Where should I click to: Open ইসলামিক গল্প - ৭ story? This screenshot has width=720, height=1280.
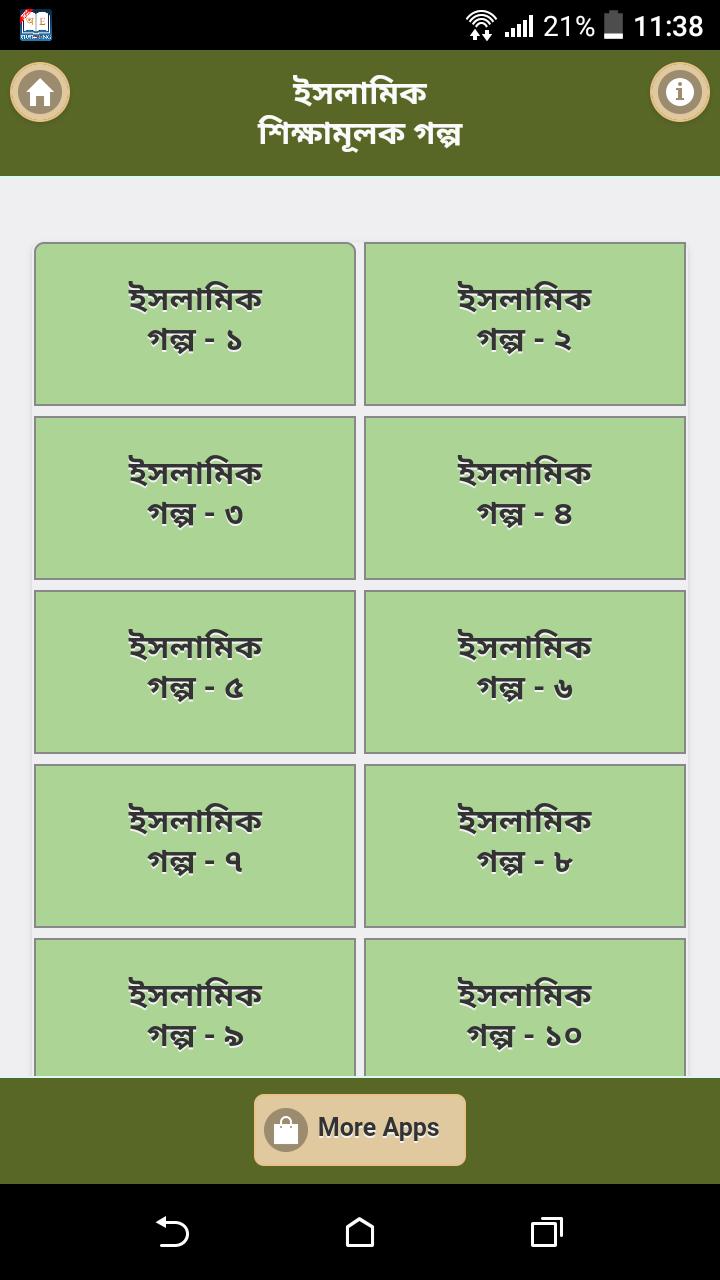coord(195,845)
